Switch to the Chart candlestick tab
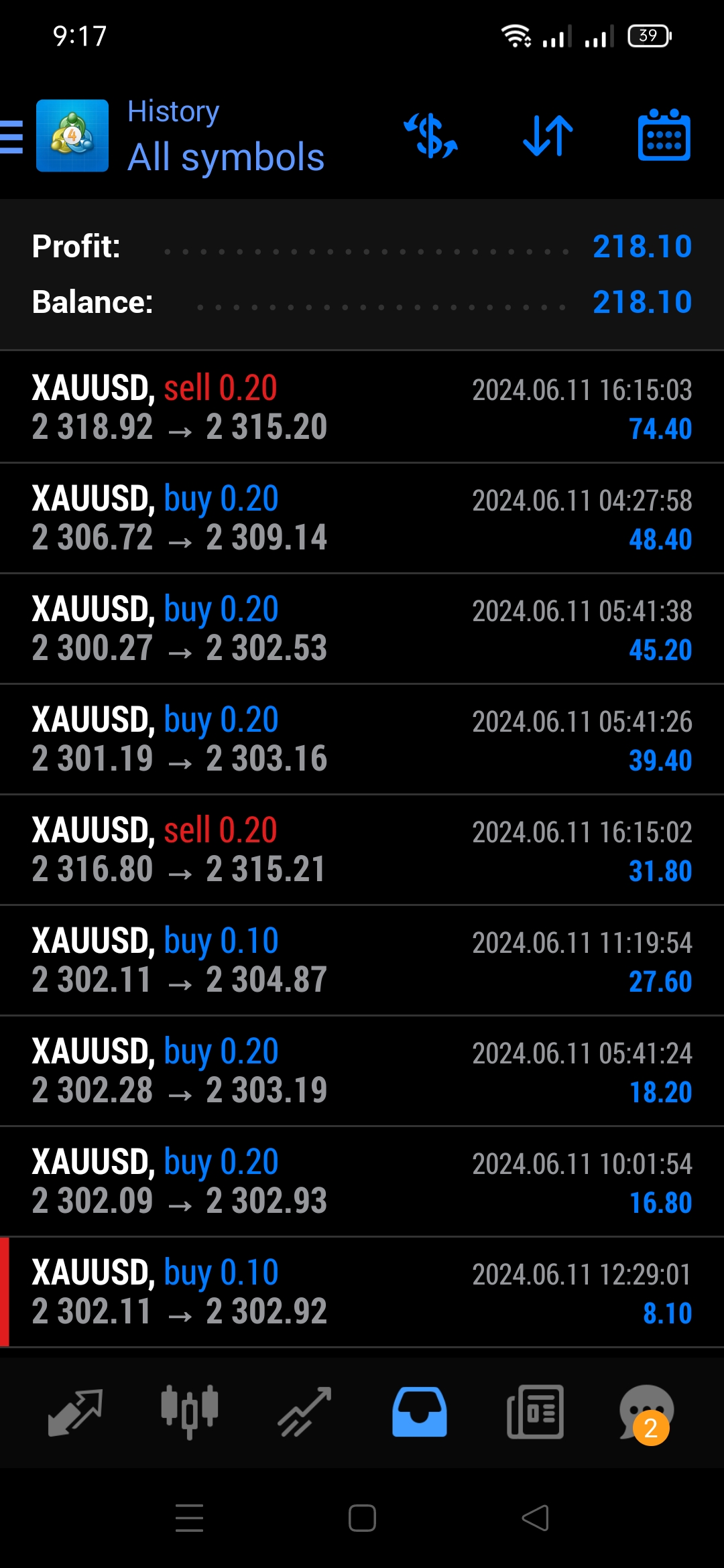The image size is (724, 1568). coord(190,1411)
